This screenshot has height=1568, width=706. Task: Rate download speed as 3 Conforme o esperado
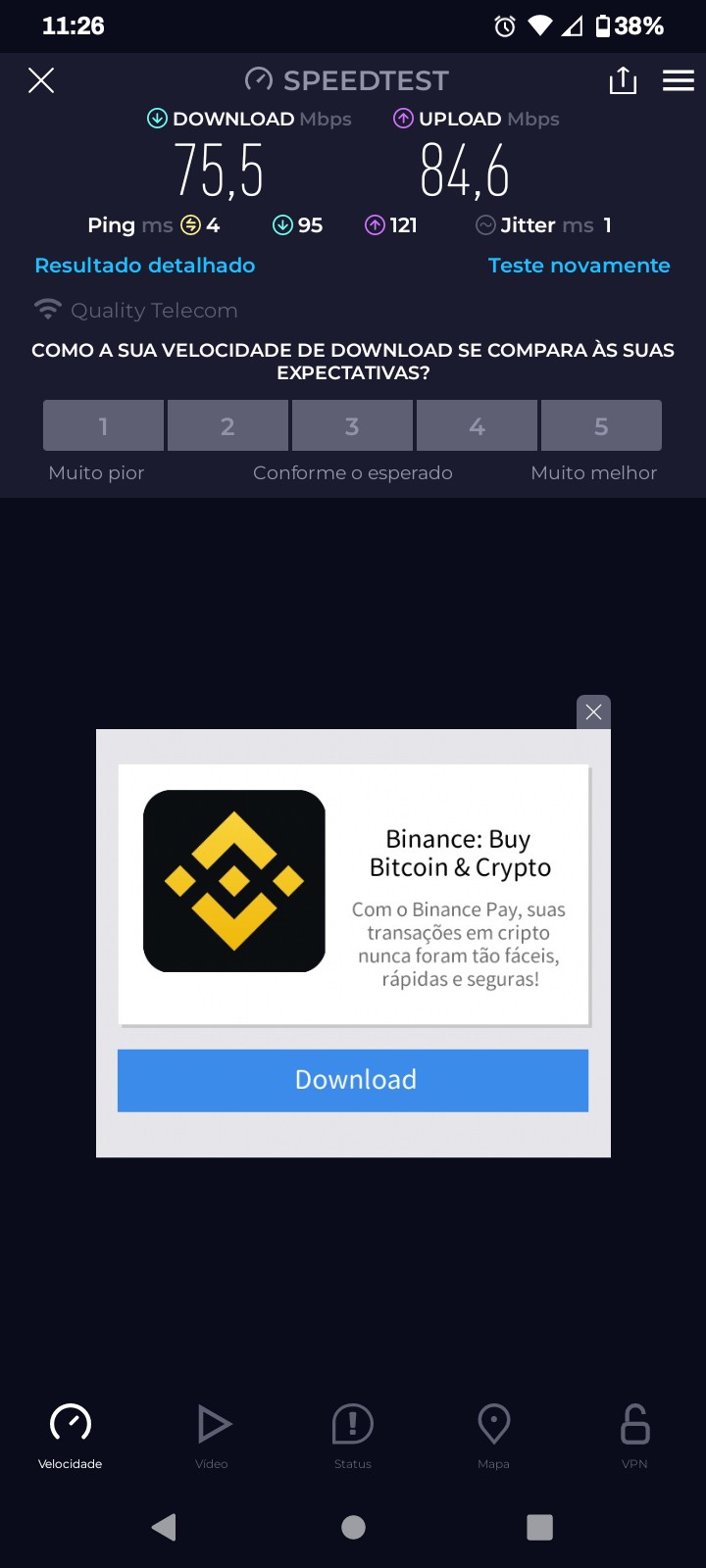(x=352, y=426)
